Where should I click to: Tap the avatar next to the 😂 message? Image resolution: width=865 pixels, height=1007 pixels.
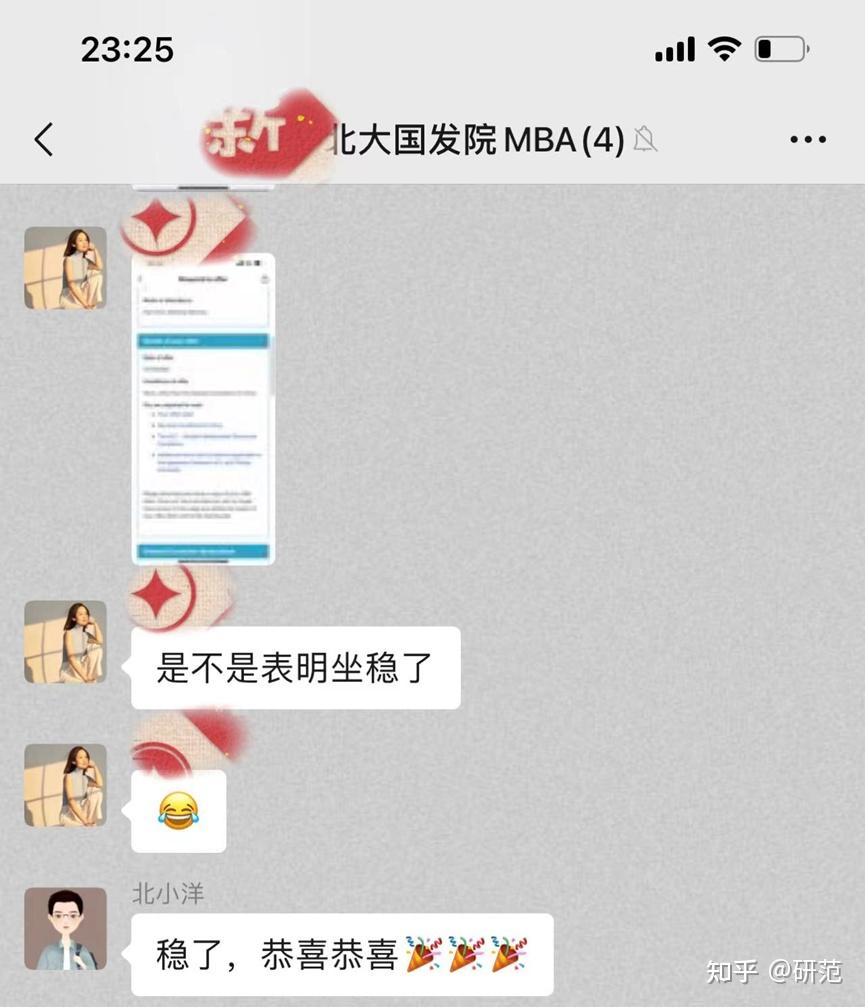pos(64,785)
